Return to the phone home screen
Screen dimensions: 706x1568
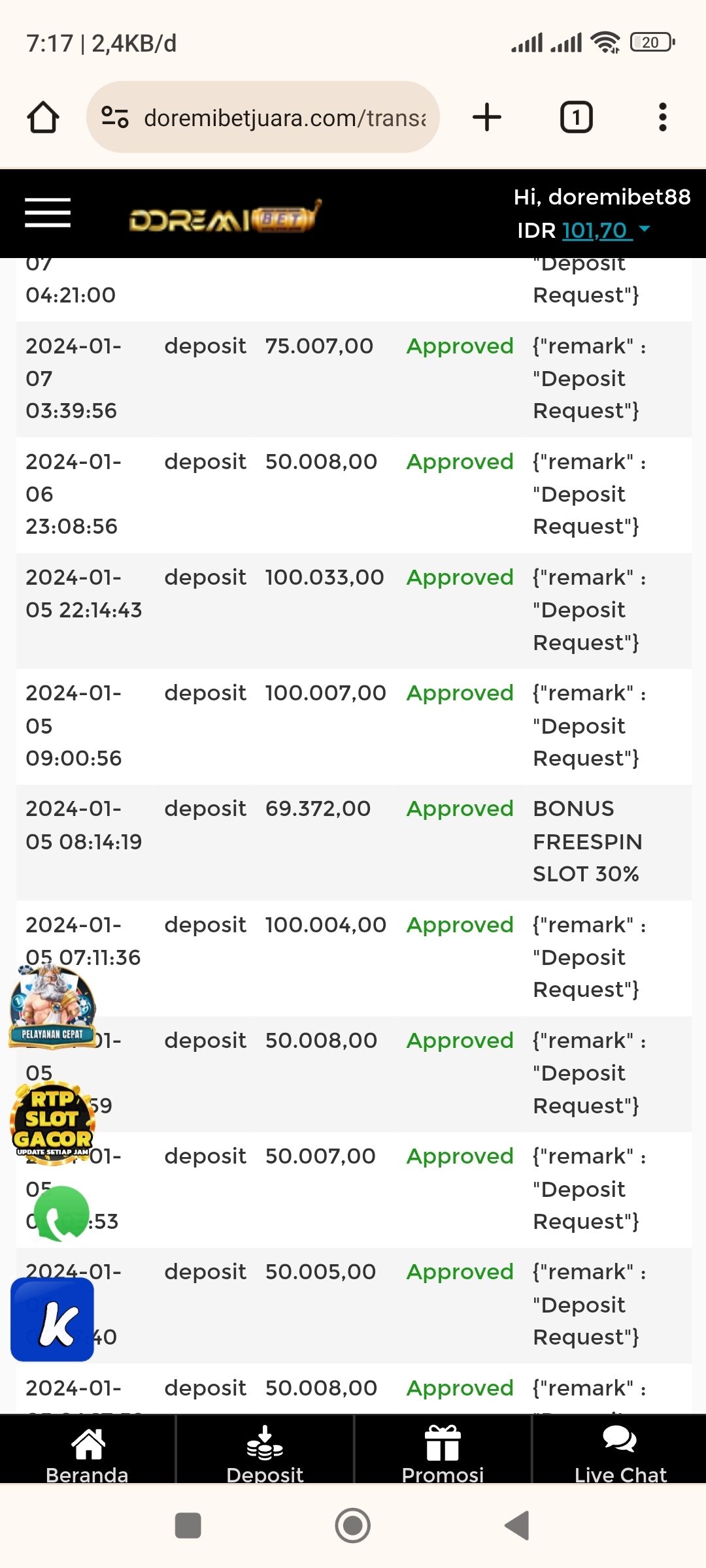pos(352,1526)
